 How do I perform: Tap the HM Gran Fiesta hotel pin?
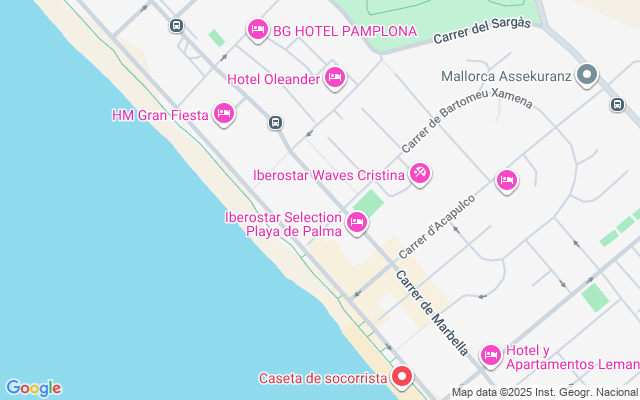point(224,114)
